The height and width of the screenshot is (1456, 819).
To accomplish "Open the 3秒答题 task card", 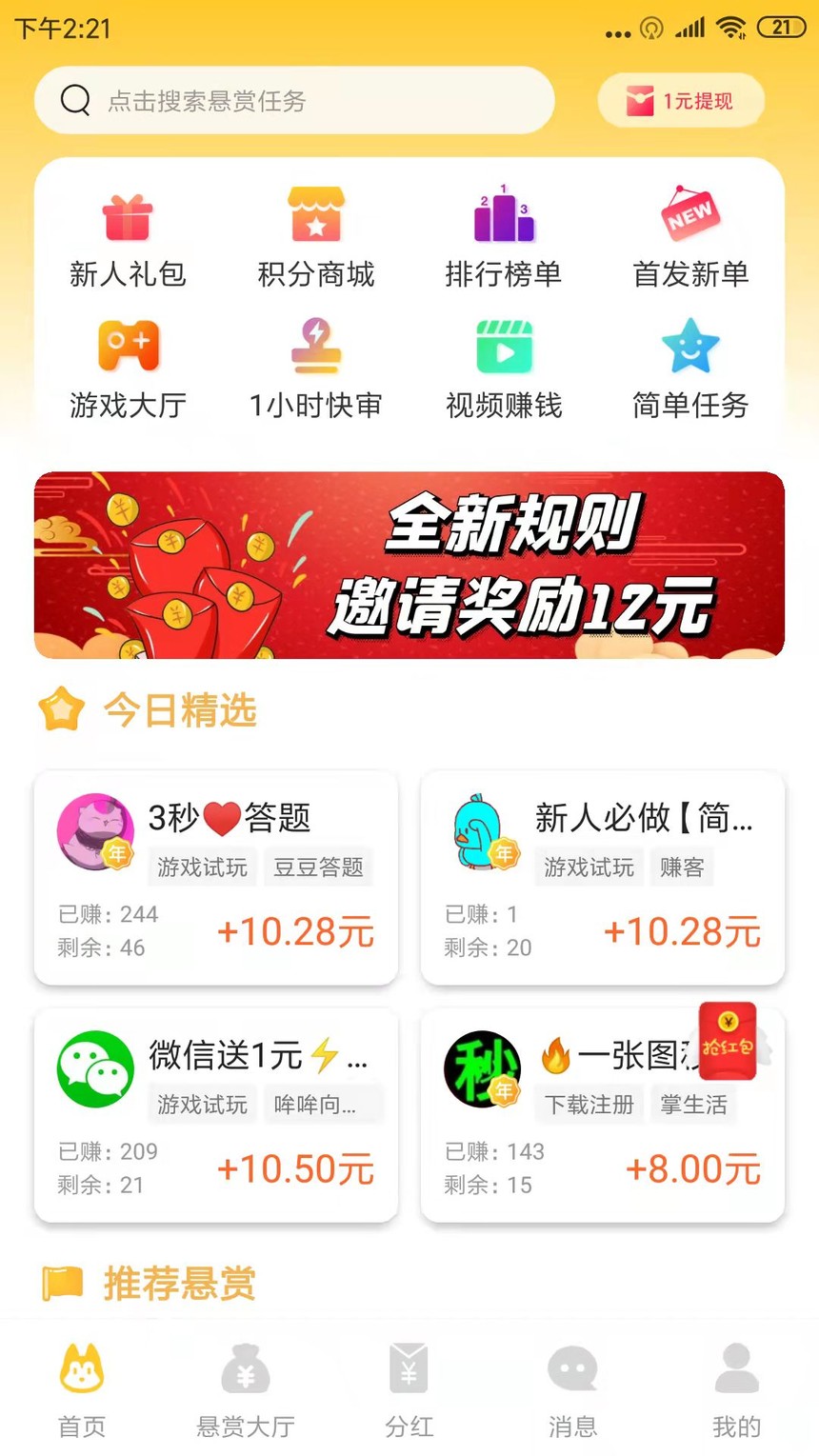I will pyautogui.click(x=216, y=878).
